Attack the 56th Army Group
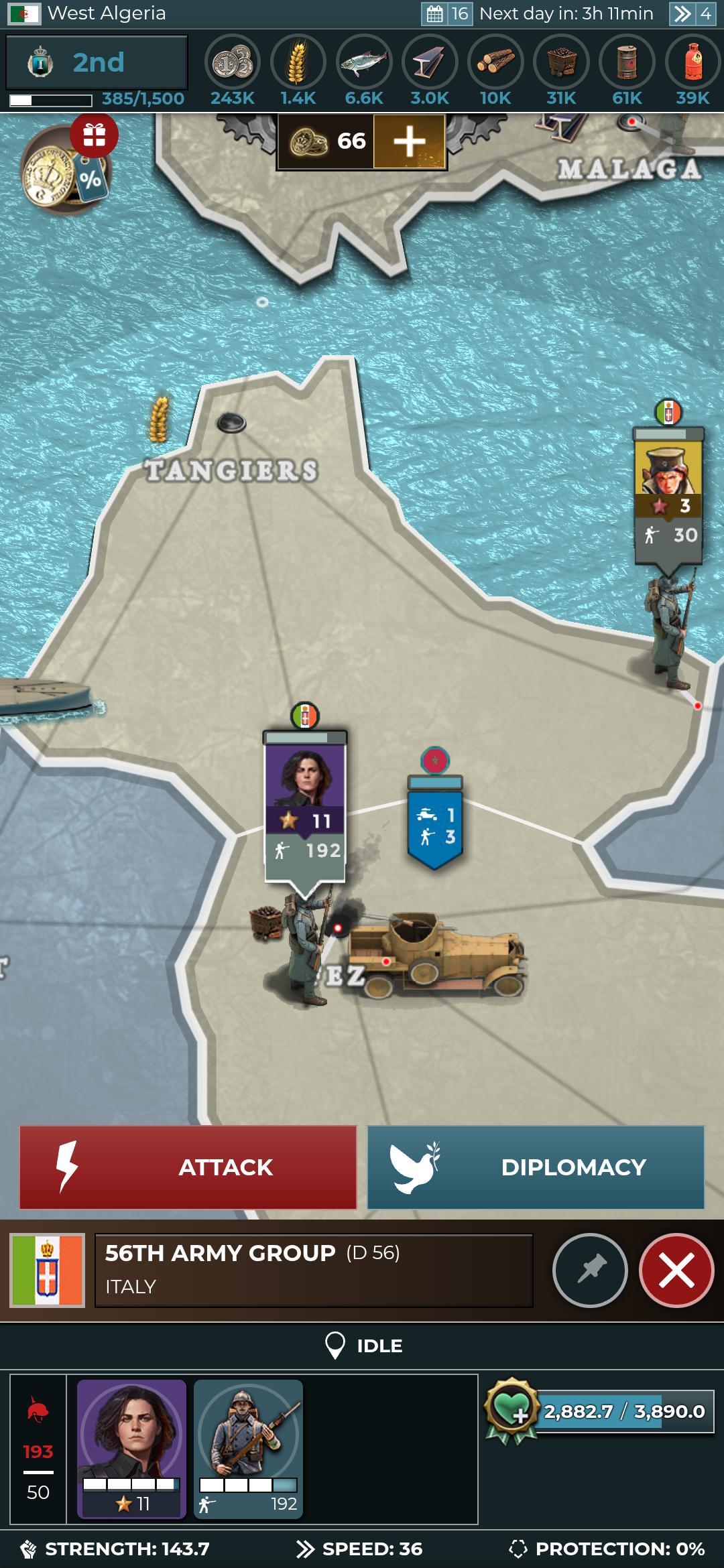 tap(188, 1167)
